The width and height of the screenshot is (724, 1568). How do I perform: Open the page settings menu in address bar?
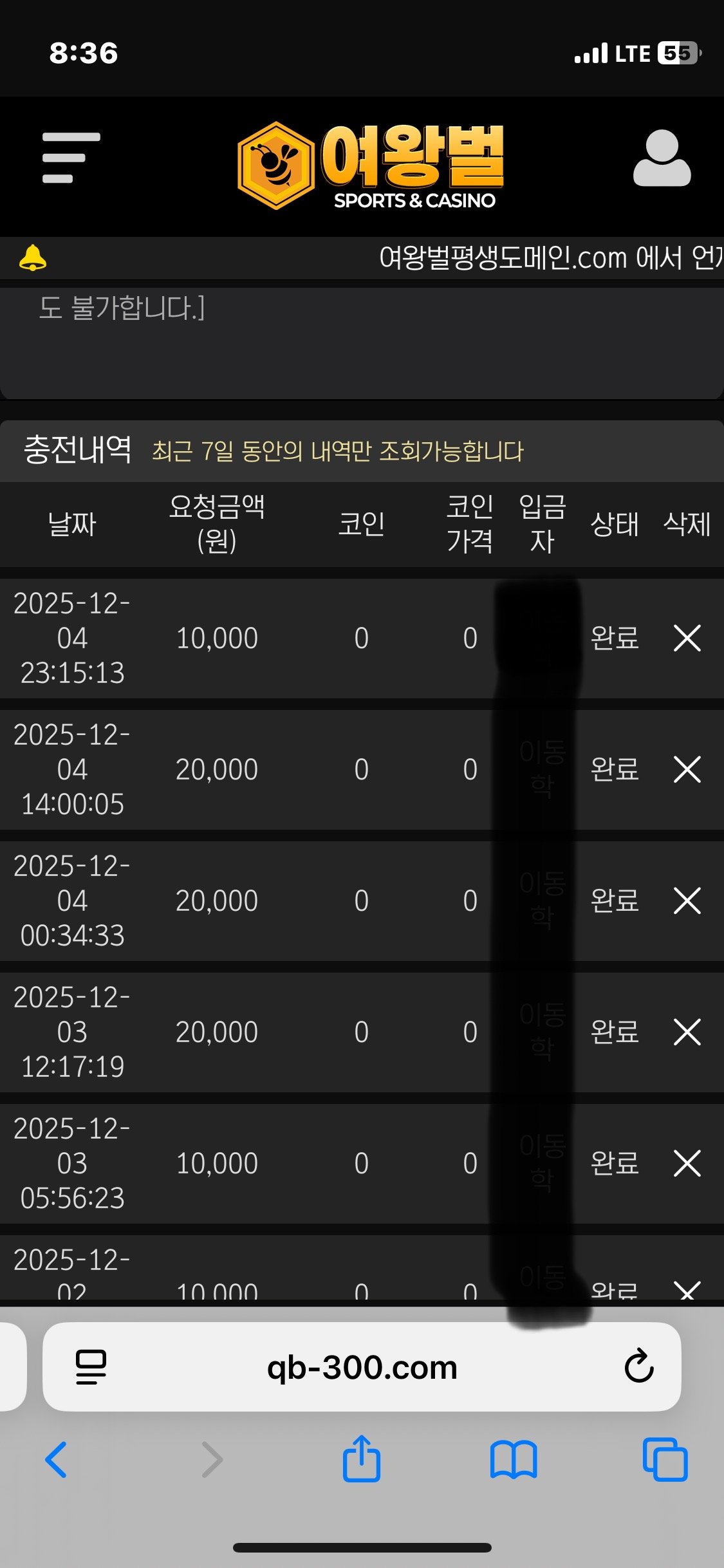pyautogui.click(x=91, y=1367)
